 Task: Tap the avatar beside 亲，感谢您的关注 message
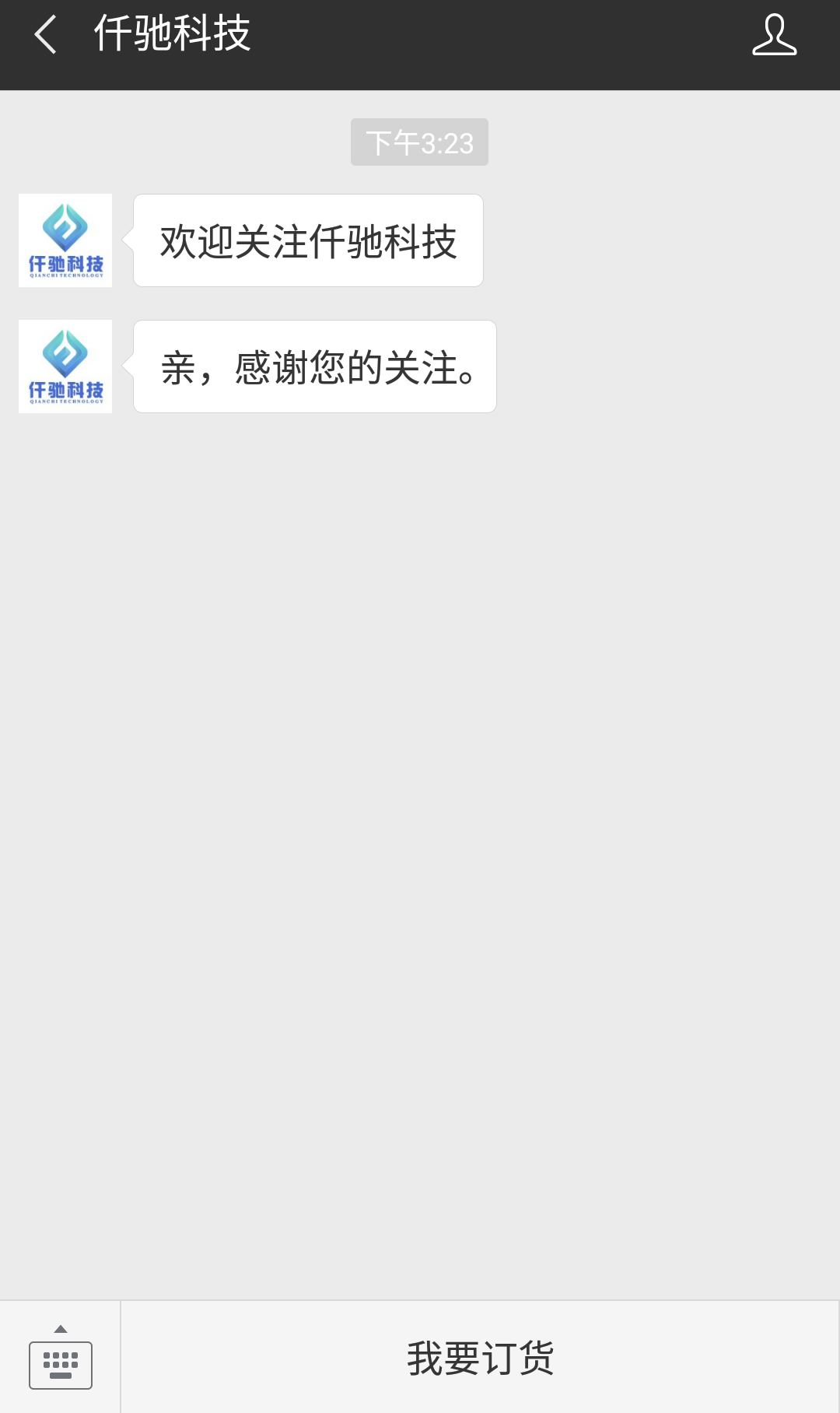coord(65,366)
